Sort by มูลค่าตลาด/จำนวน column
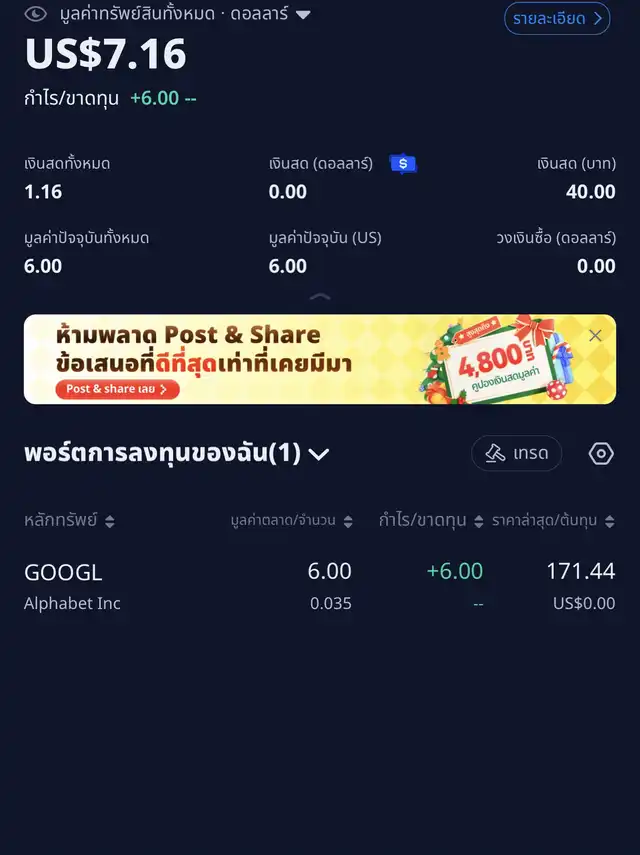This screenshot has height=855, width=640. pyautogui.click(x=291, y=520)
